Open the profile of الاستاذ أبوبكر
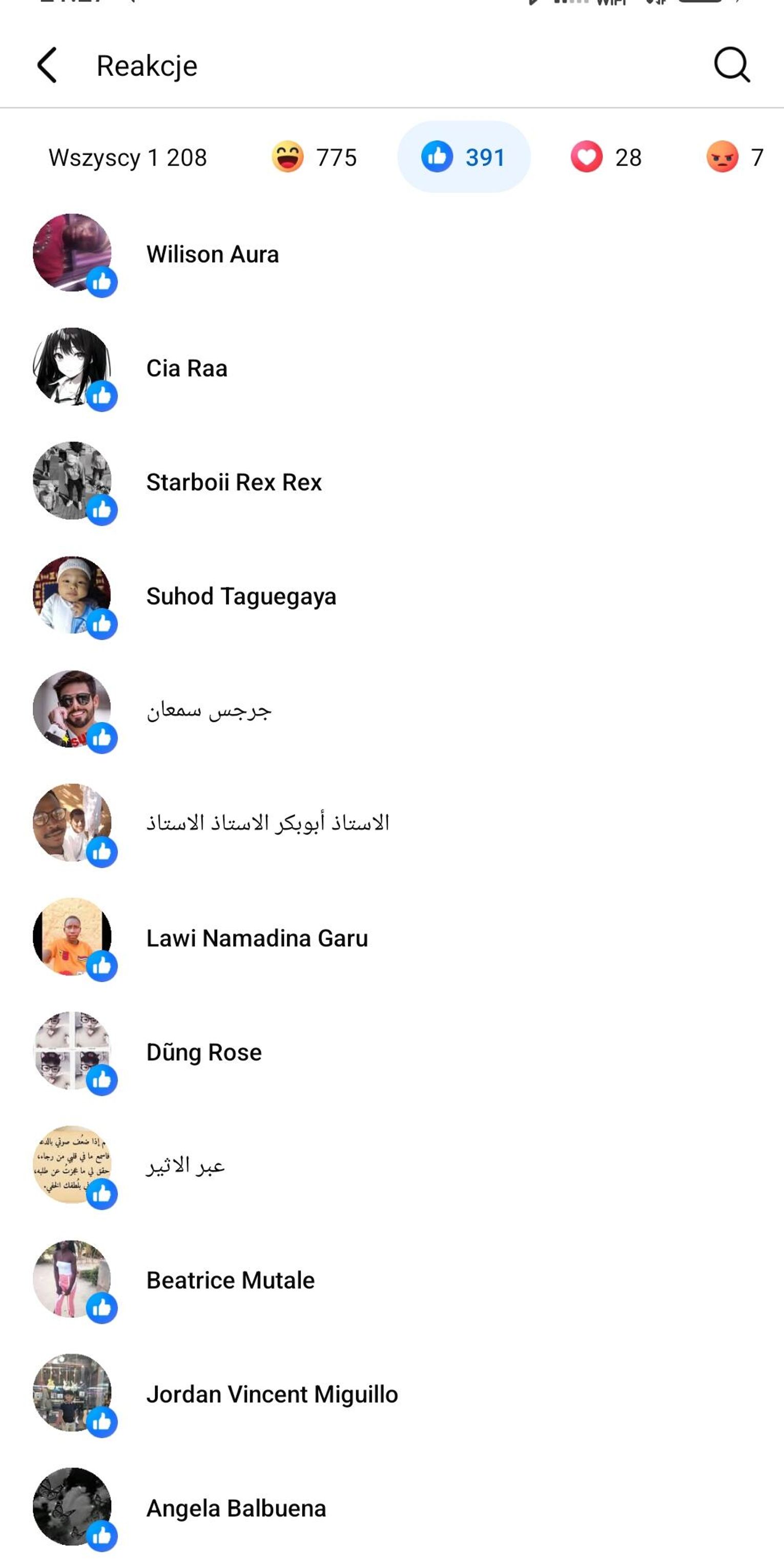The width and height of the screenshot is (784, 1567). coord(267,823)
